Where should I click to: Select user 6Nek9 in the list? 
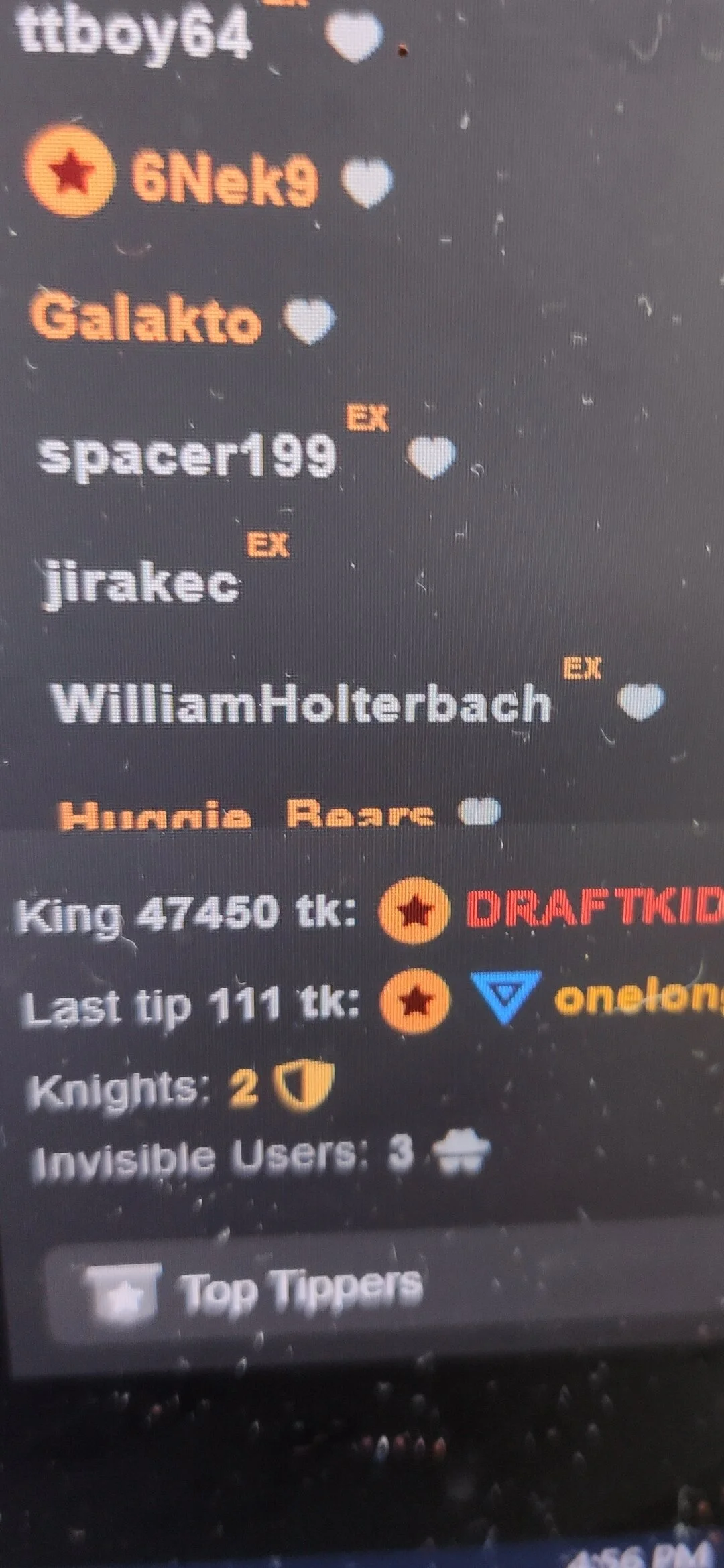(224, 177)
